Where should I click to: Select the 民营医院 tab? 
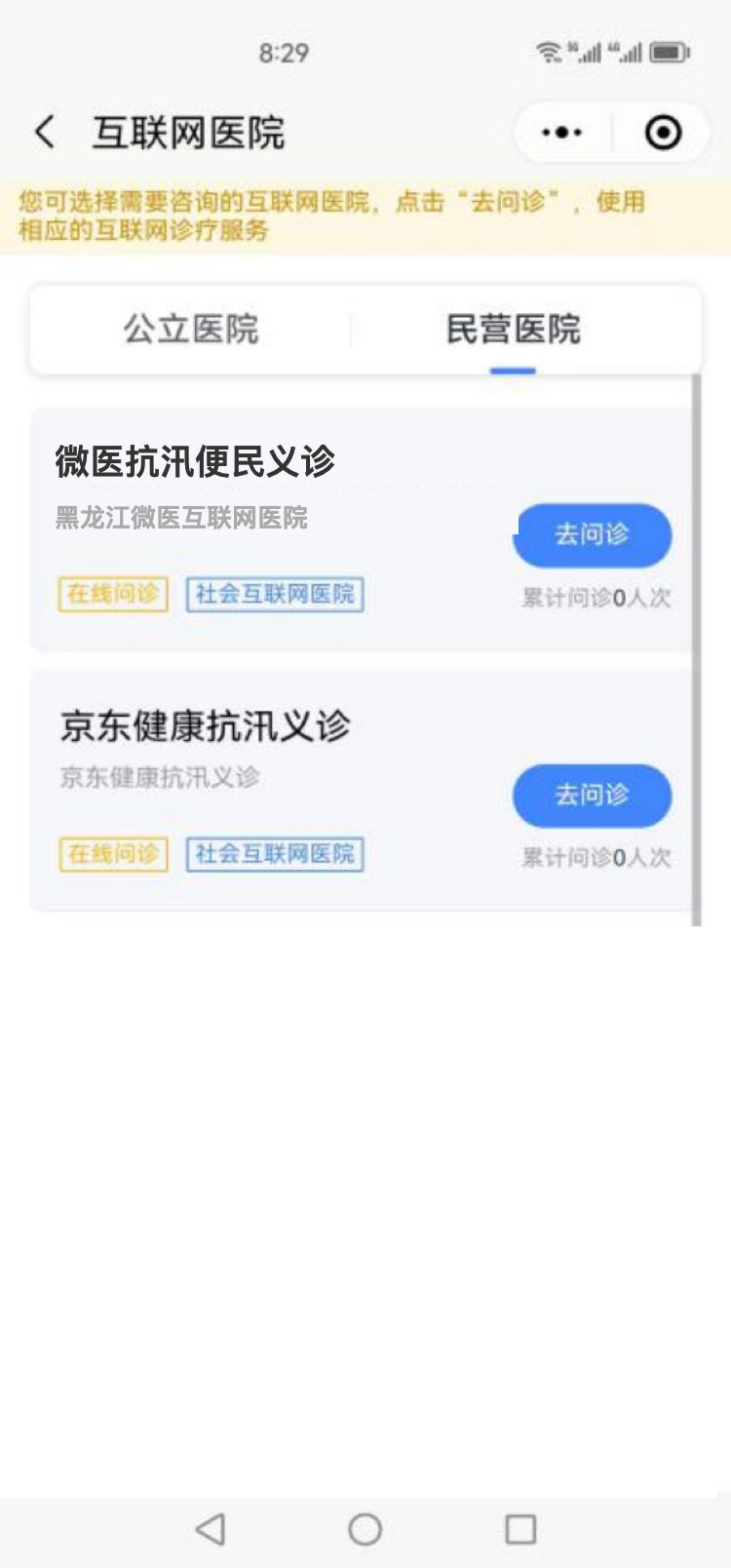(513, 330)
